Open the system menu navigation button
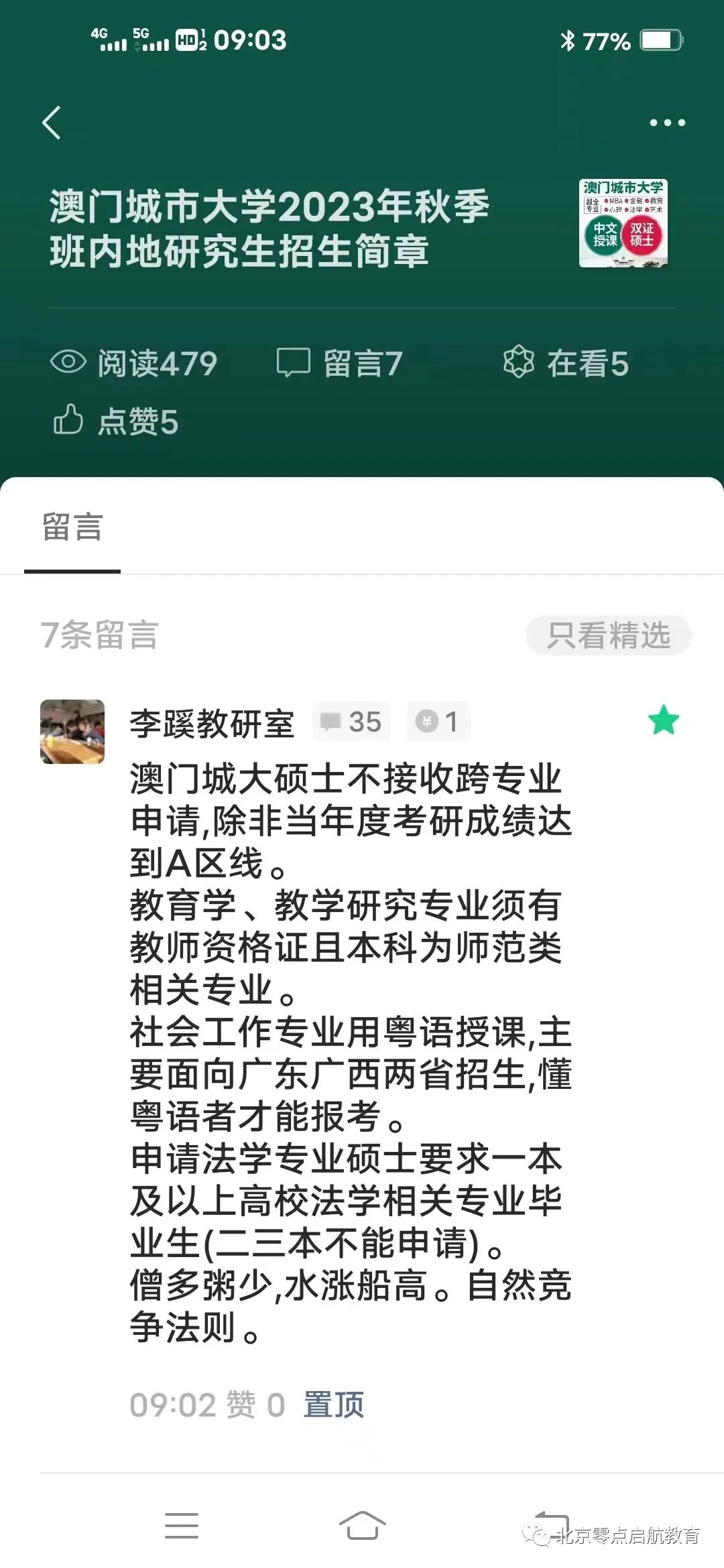724x1568 pixels. pyautogui.click(x=182, y=1526)
